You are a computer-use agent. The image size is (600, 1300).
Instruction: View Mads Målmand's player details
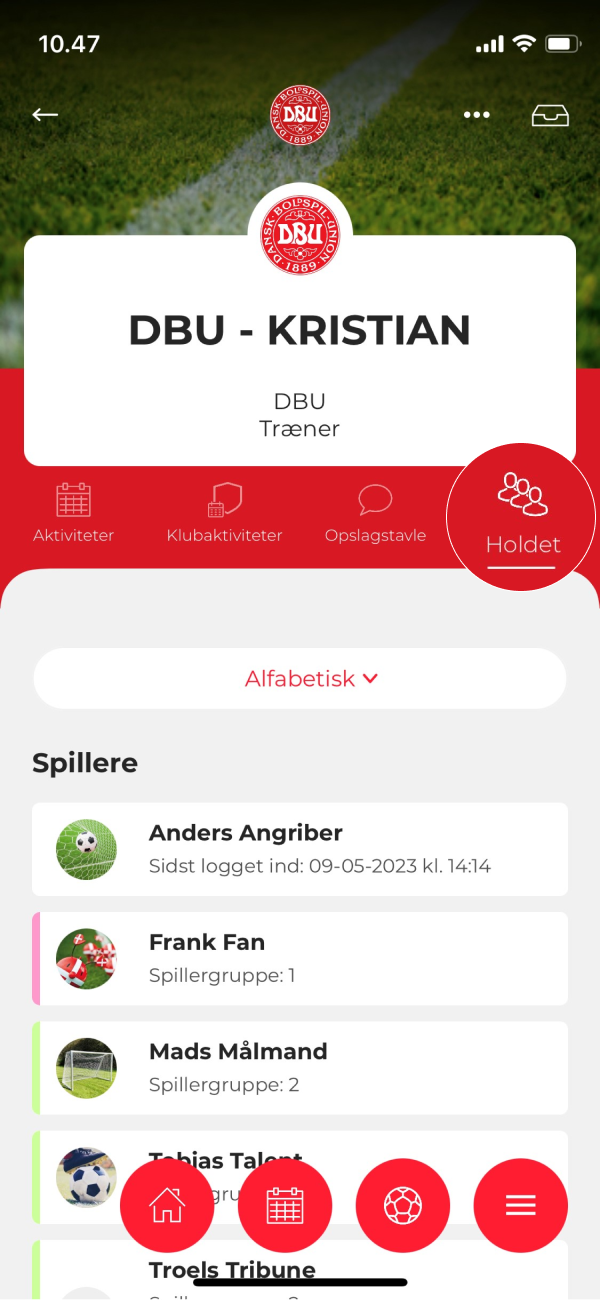coord(300,1068)
